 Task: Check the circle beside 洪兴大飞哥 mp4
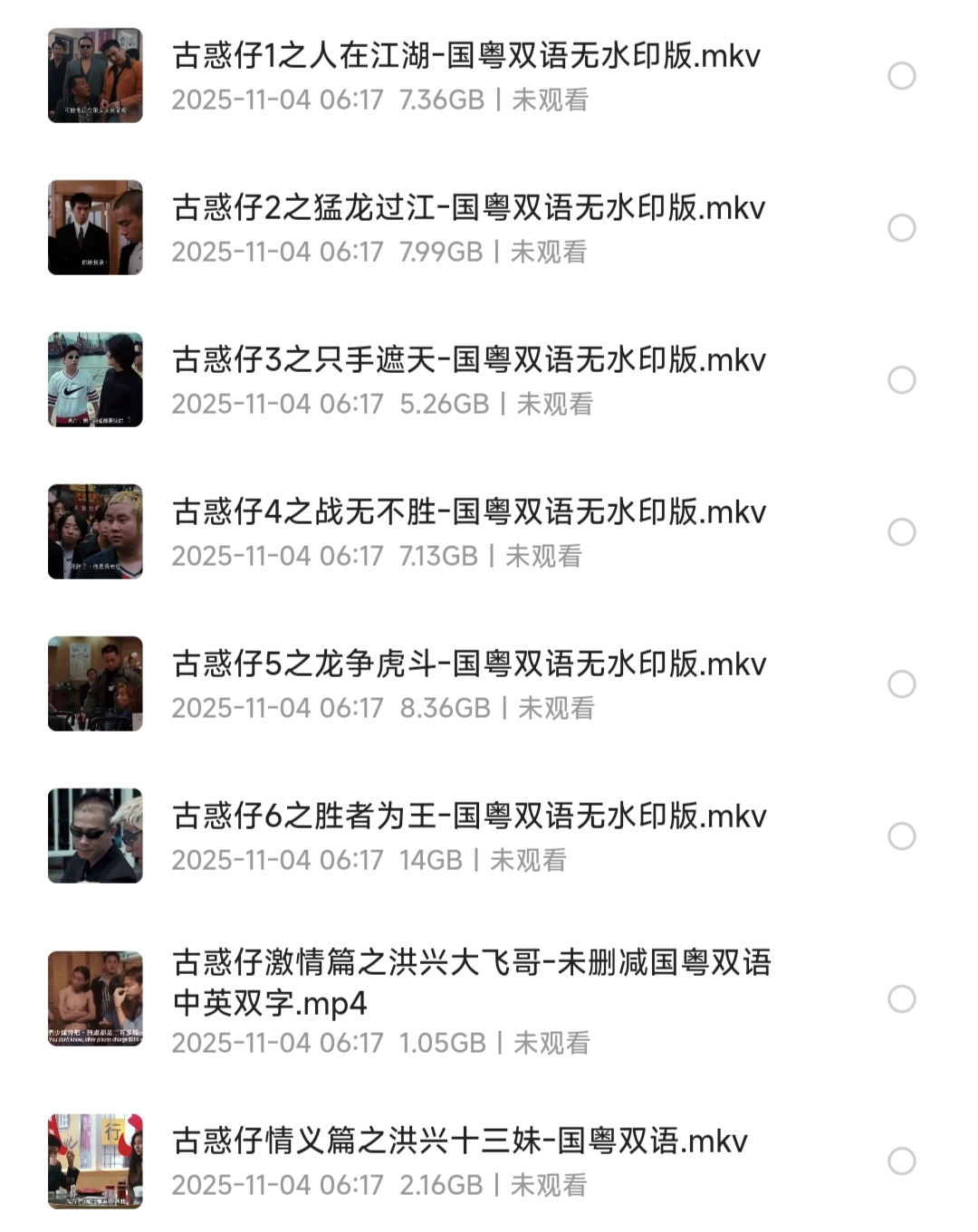[900, 998]
